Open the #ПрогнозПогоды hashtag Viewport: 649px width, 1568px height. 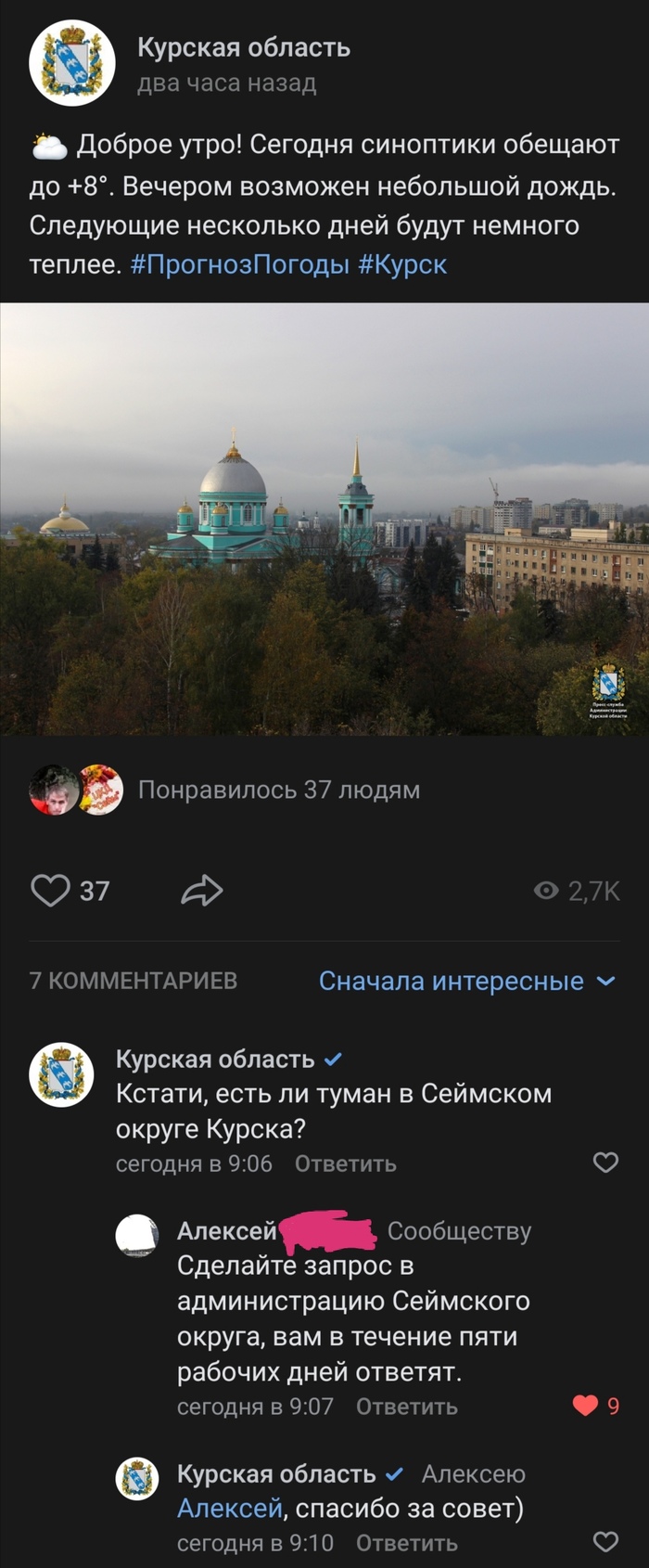tap(239, 265)
